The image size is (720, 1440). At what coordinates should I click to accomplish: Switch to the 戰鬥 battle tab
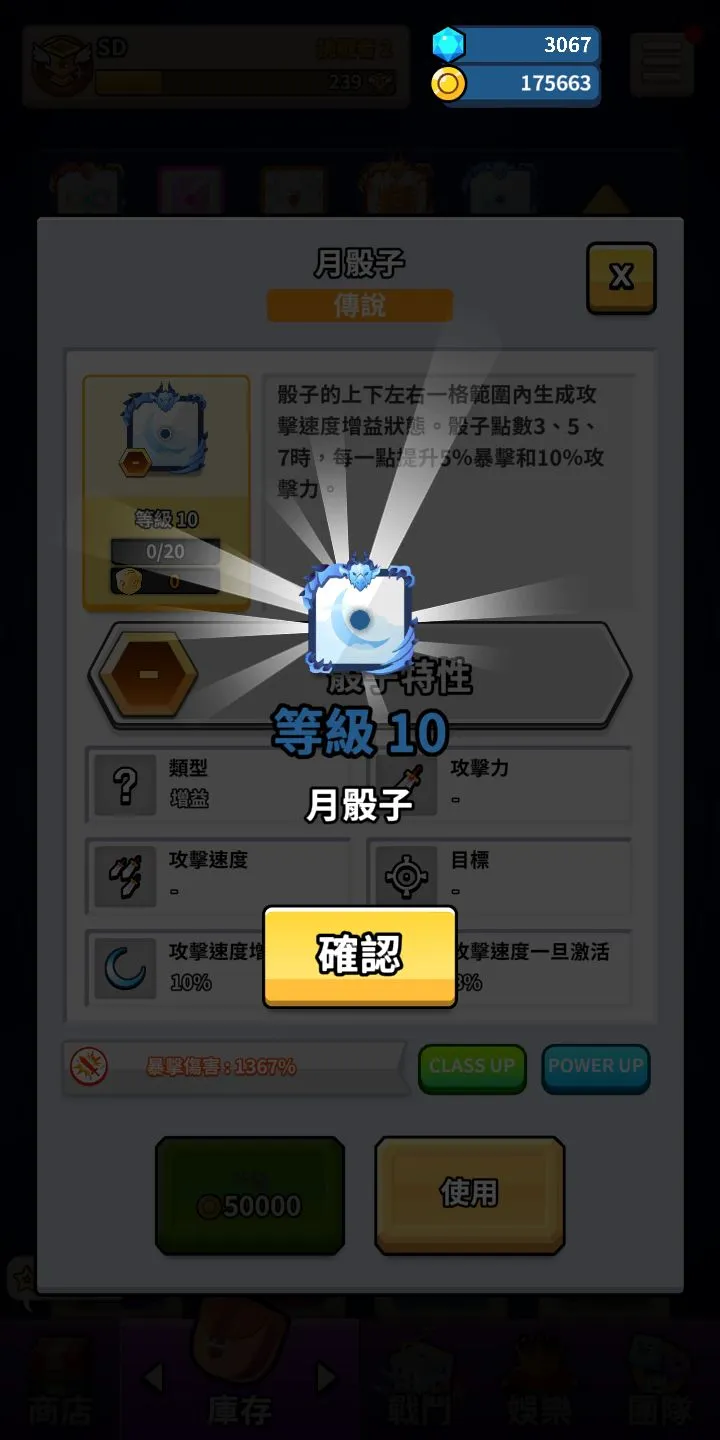(420, 1385)
